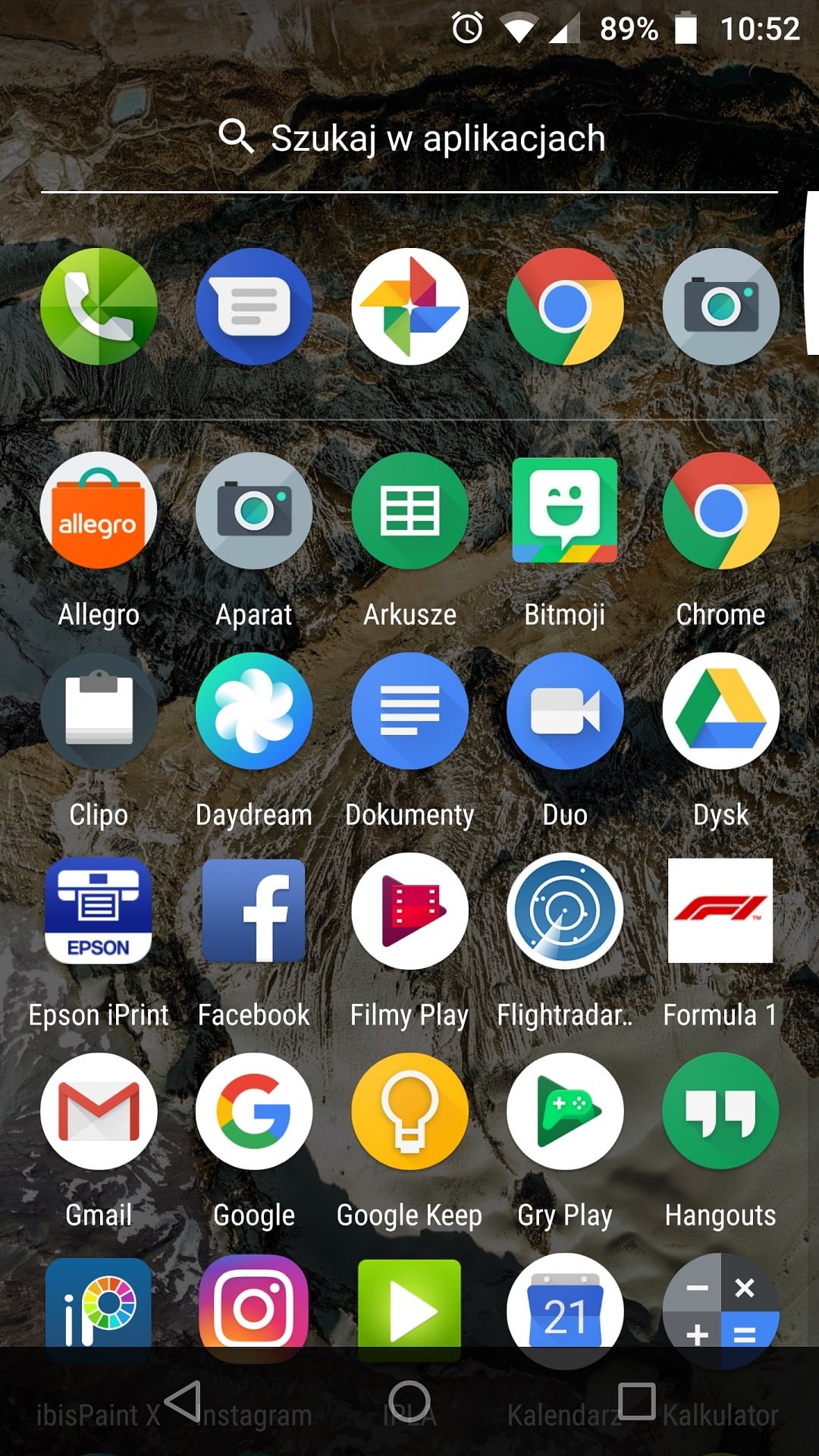Tap the Szukaj w aplikacjach search field

pyautogui.click(x=409, y=138)
